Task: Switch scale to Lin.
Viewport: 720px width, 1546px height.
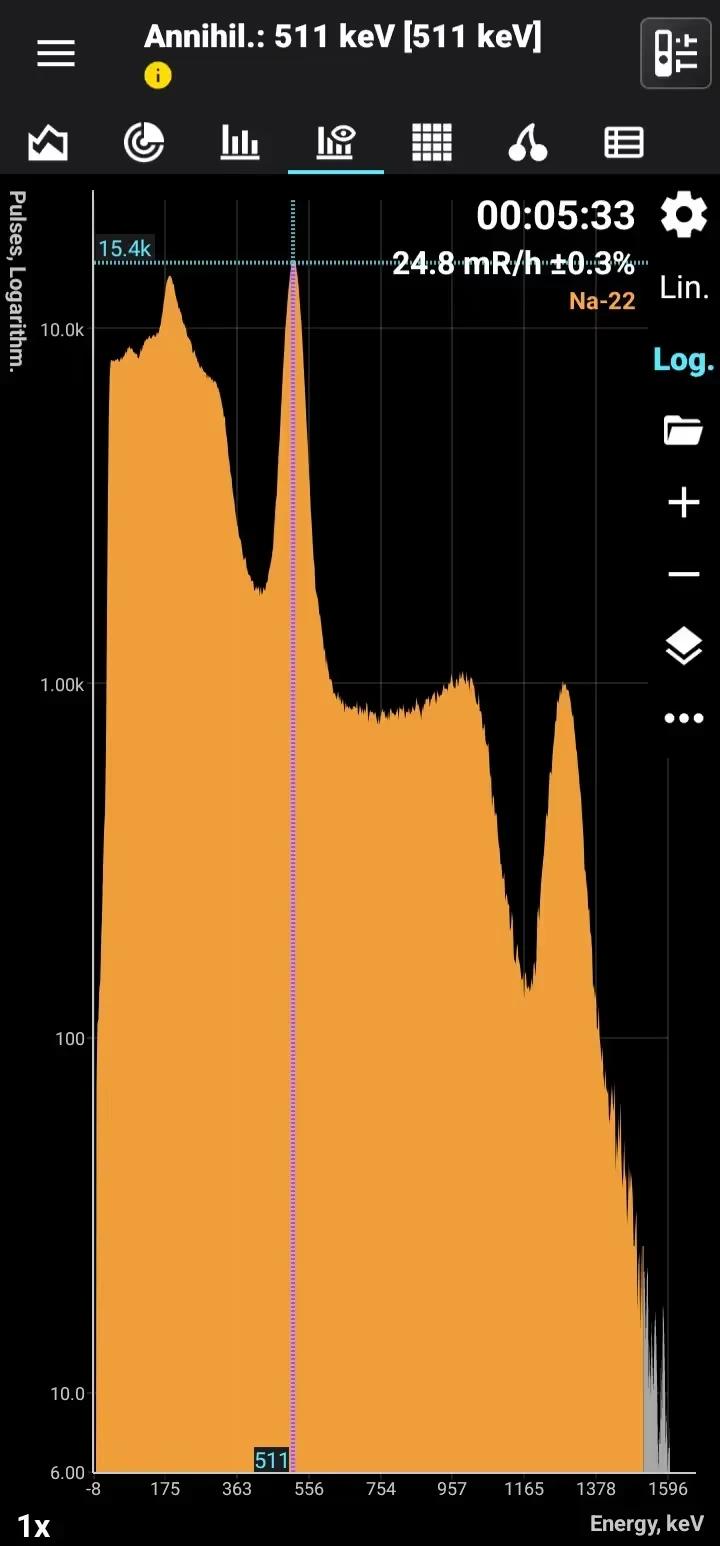Action: point(684,288)
